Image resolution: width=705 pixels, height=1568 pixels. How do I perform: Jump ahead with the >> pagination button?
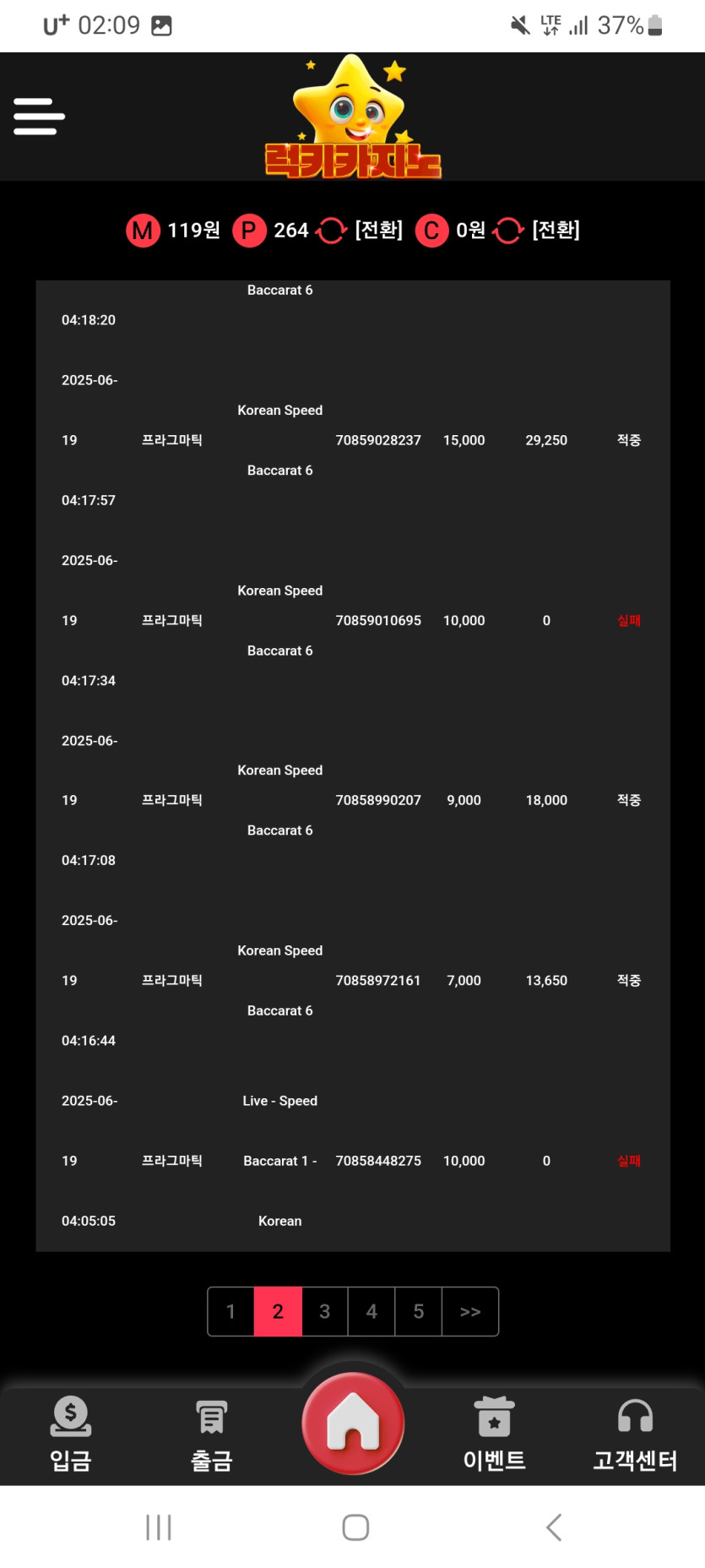470,1311
